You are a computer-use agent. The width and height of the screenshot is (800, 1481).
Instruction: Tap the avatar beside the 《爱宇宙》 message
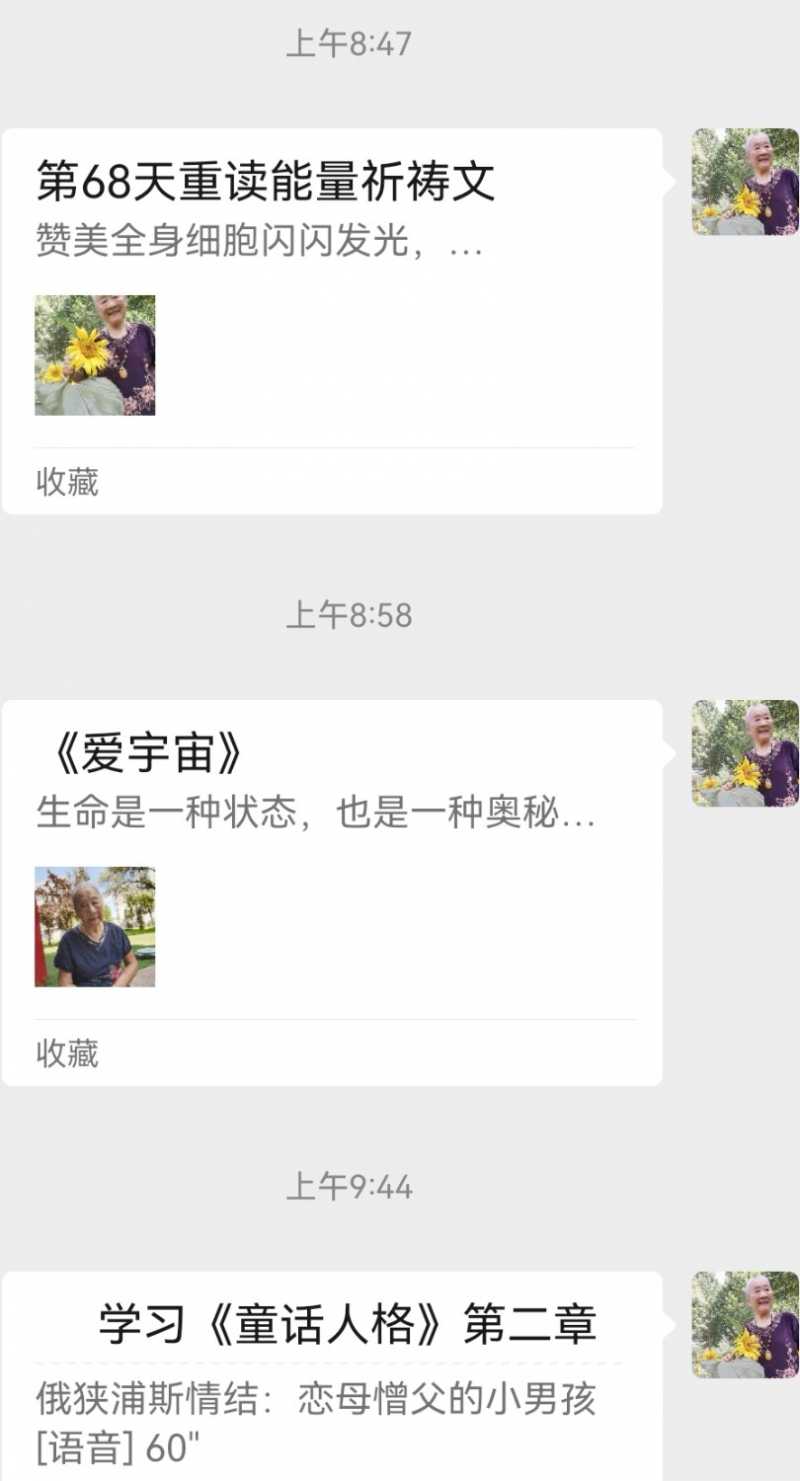[744, 755]
